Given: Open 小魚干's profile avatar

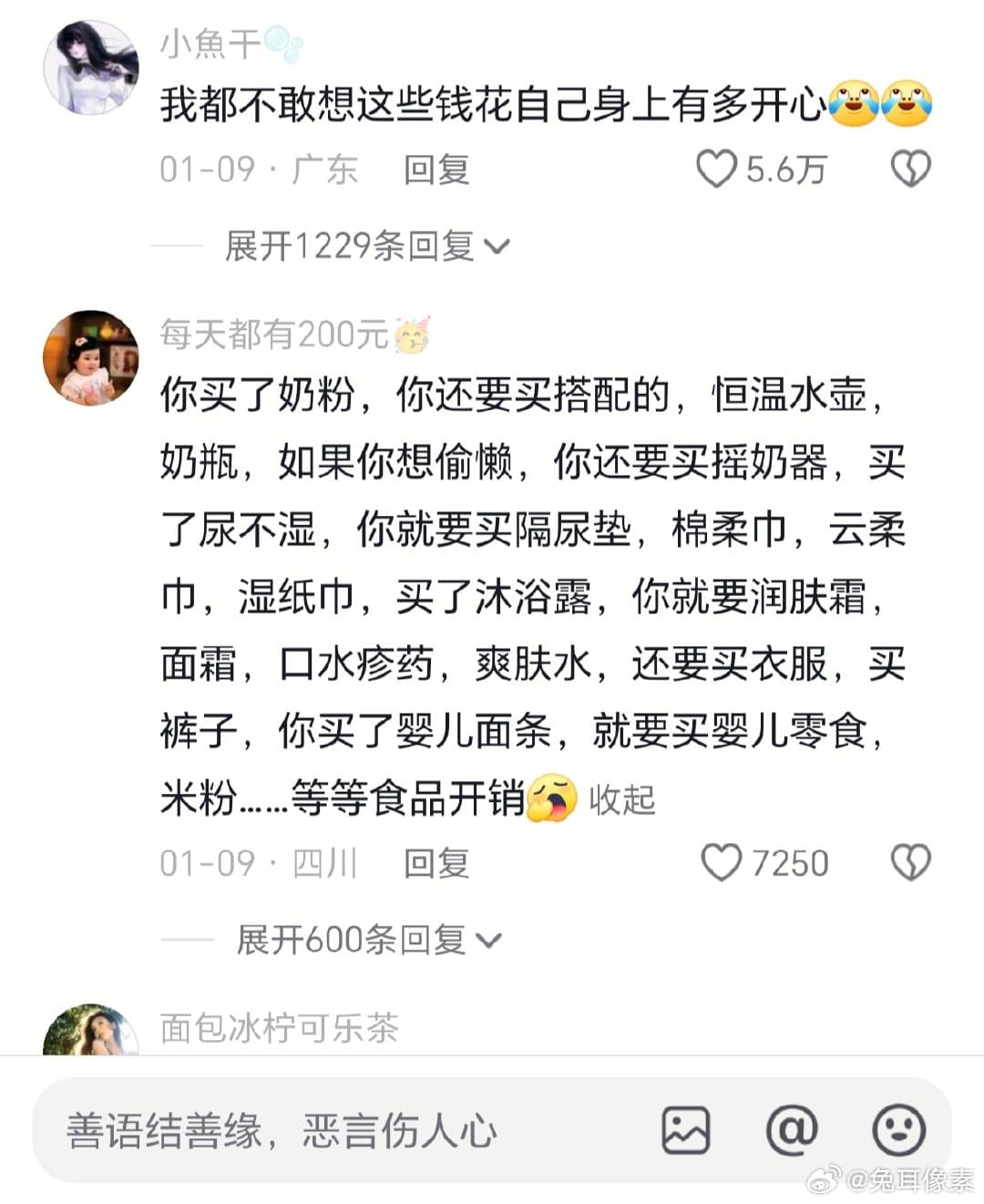Looking at the screenshot, I should point(91,68).
